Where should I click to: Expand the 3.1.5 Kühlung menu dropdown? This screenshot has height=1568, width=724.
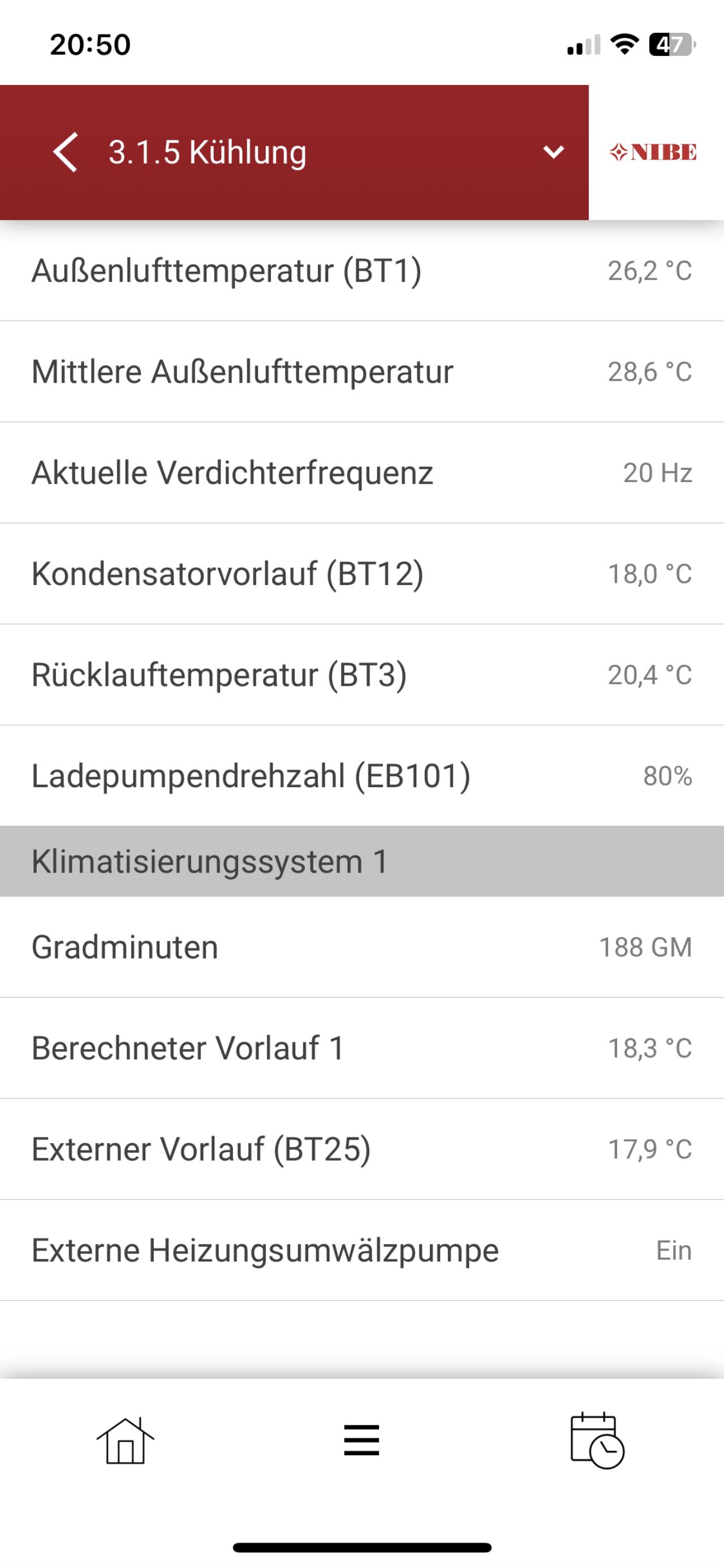(553, 152)
